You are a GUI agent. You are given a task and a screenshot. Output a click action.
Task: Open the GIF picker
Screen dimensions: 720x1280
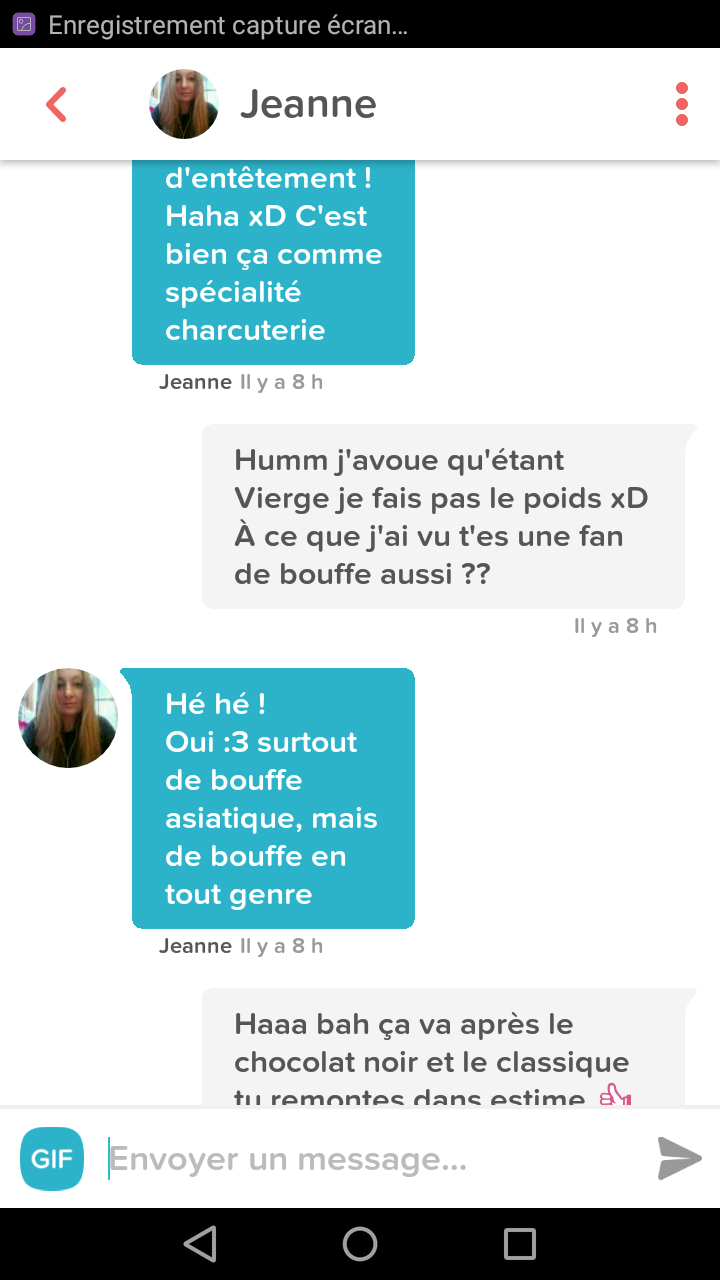[x=52, y=1159]
